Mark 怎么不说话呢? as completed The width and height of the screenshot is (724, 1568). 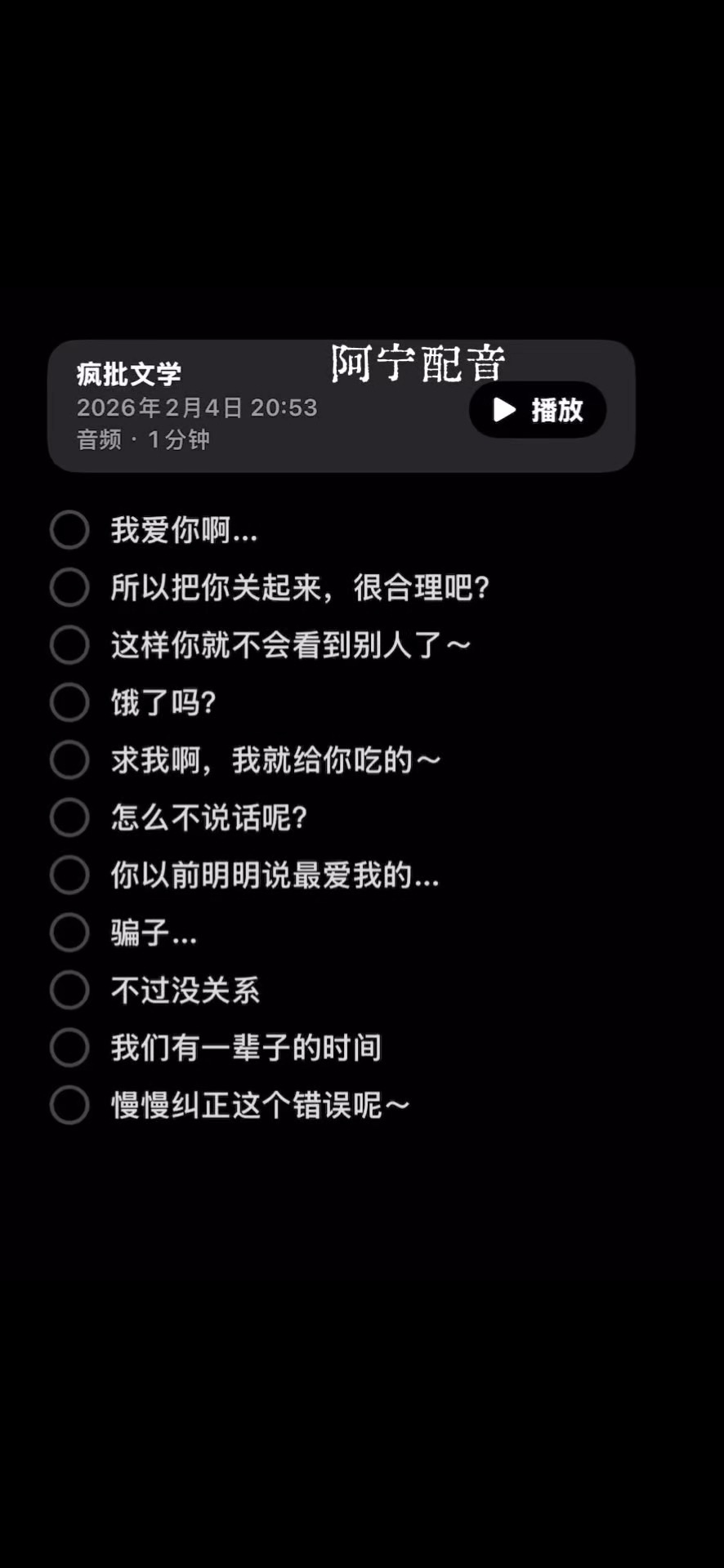[x=69, y=817]
